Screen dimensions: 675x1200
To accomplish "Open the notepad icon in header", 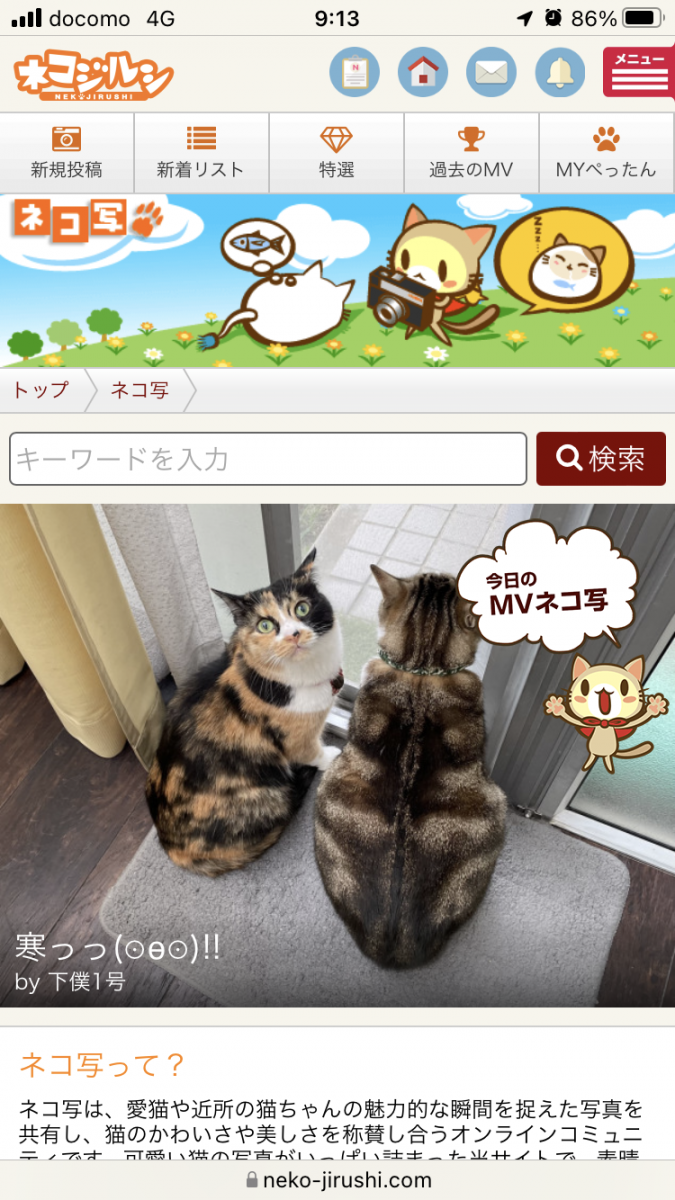I will [x=354, y=72].
